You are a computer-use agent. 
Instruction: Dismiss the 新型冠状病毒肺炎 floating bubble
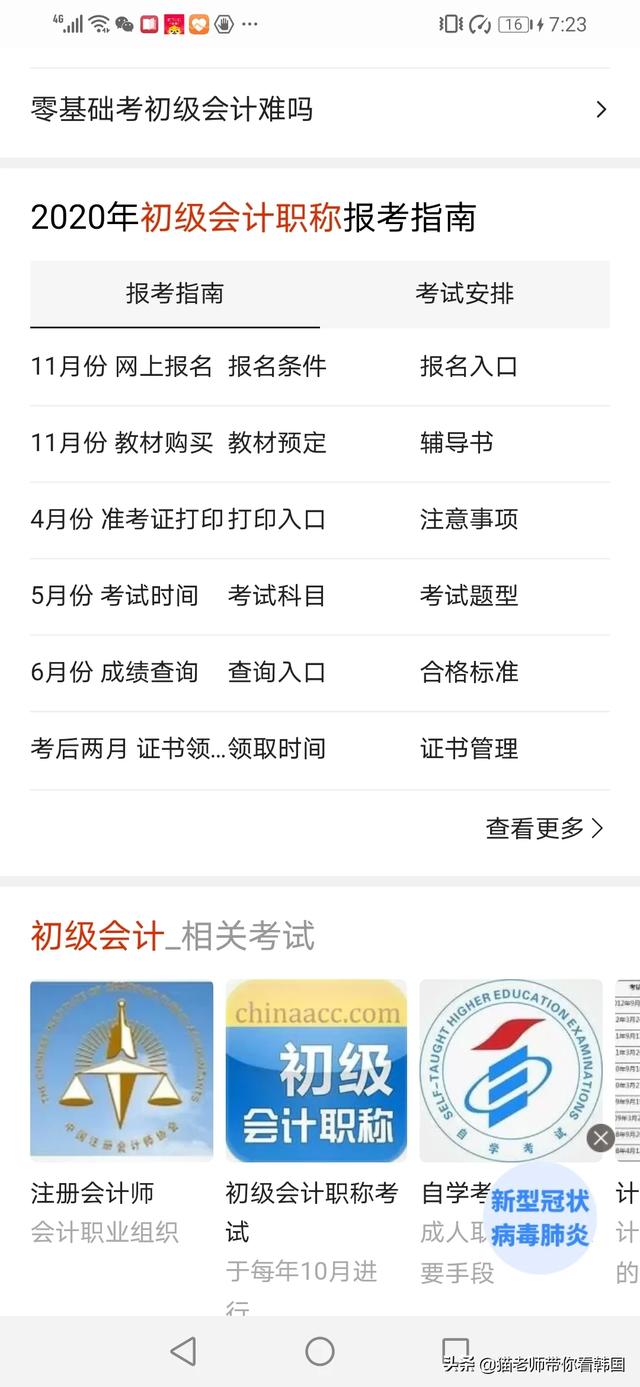coord(600,1138)
